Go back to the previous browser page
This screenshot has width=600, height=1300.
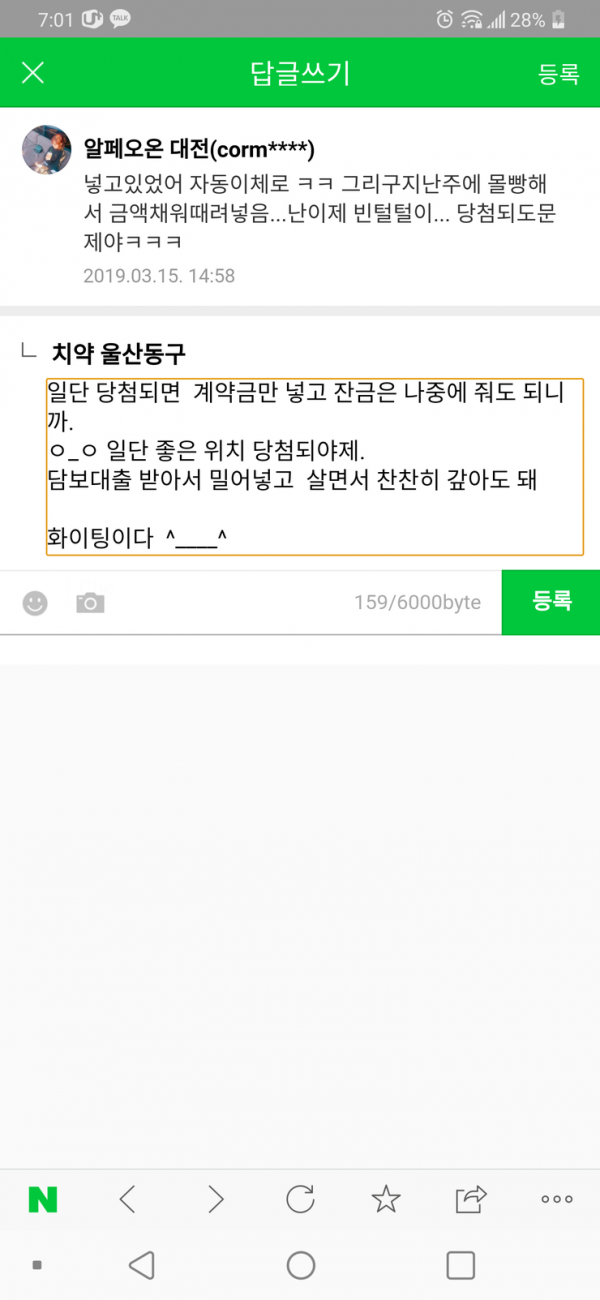127,1199
